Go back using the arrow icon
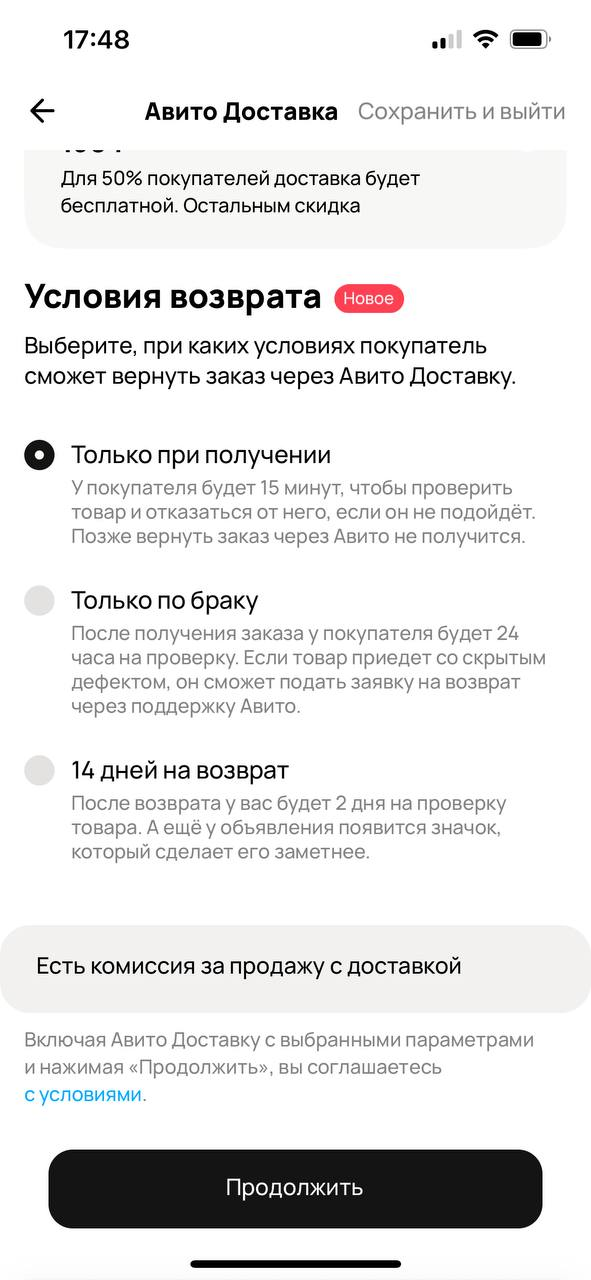This screenshot has height=1280, width=591. pos(42,111)
